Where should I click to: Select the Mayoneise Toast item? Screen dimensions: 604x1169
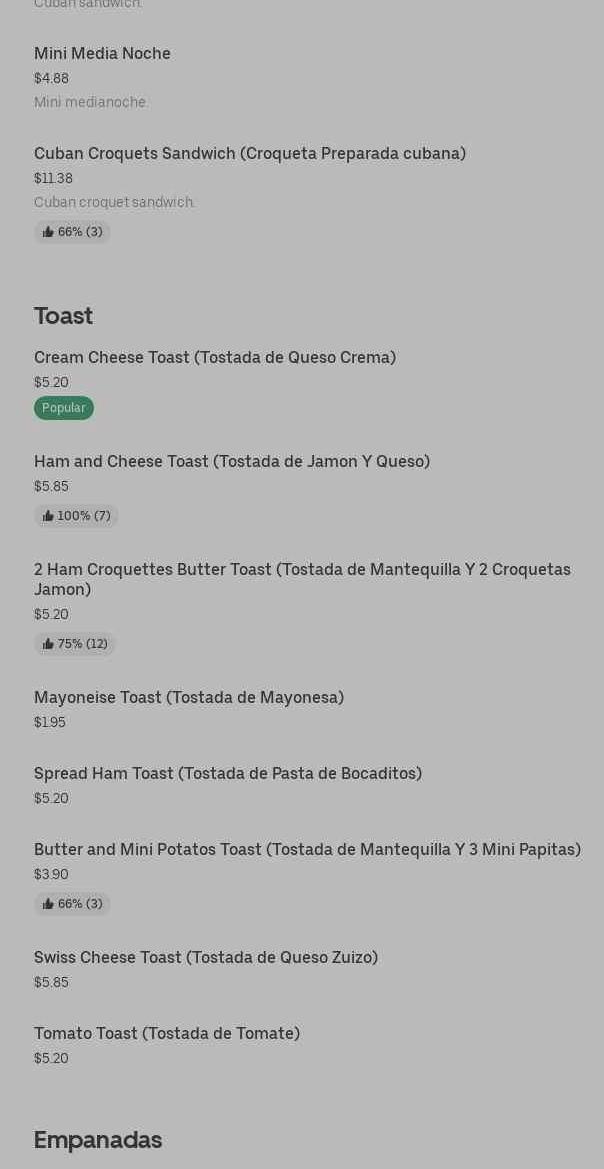pos(188,698)
